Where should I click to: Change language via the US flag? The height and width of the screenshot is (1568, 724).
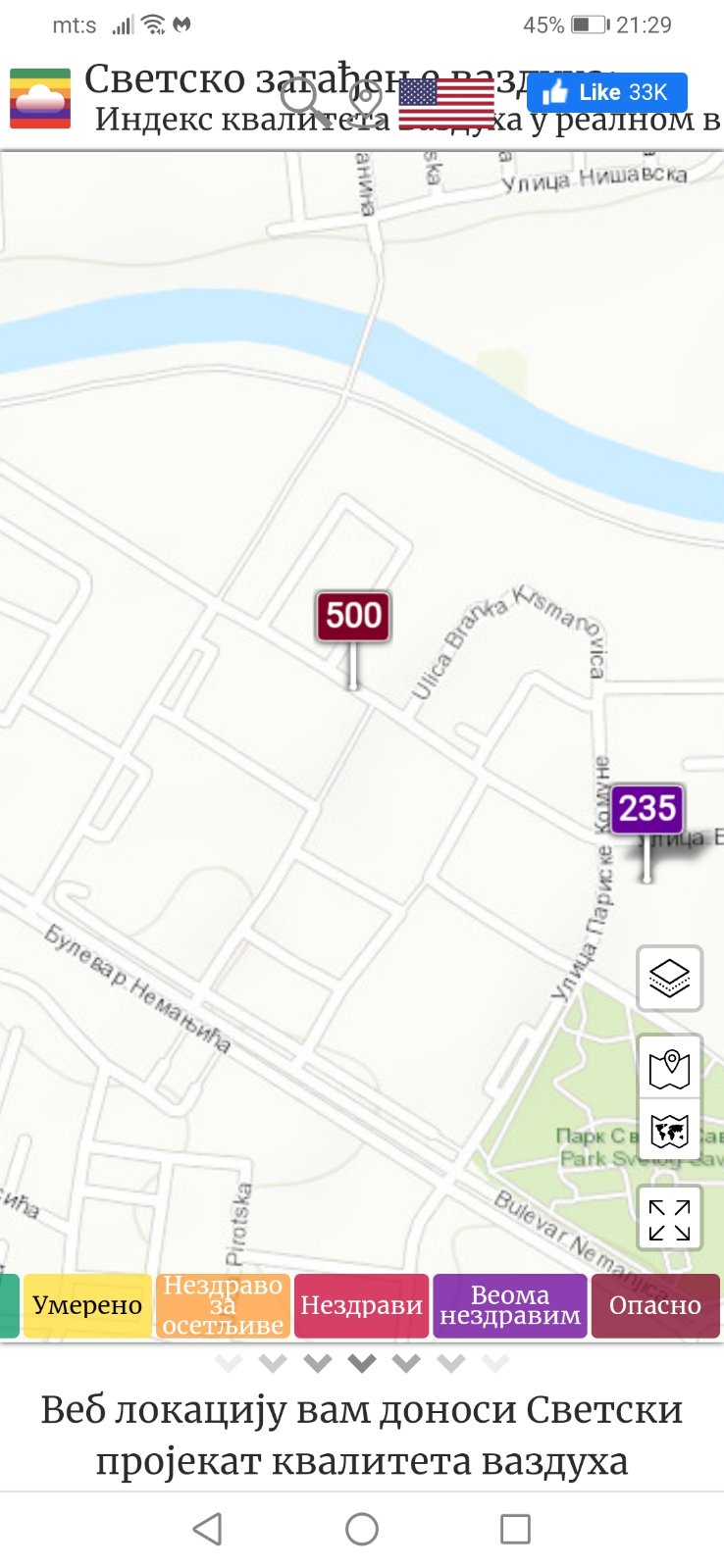pyautogui.click(x=446, y=103)
